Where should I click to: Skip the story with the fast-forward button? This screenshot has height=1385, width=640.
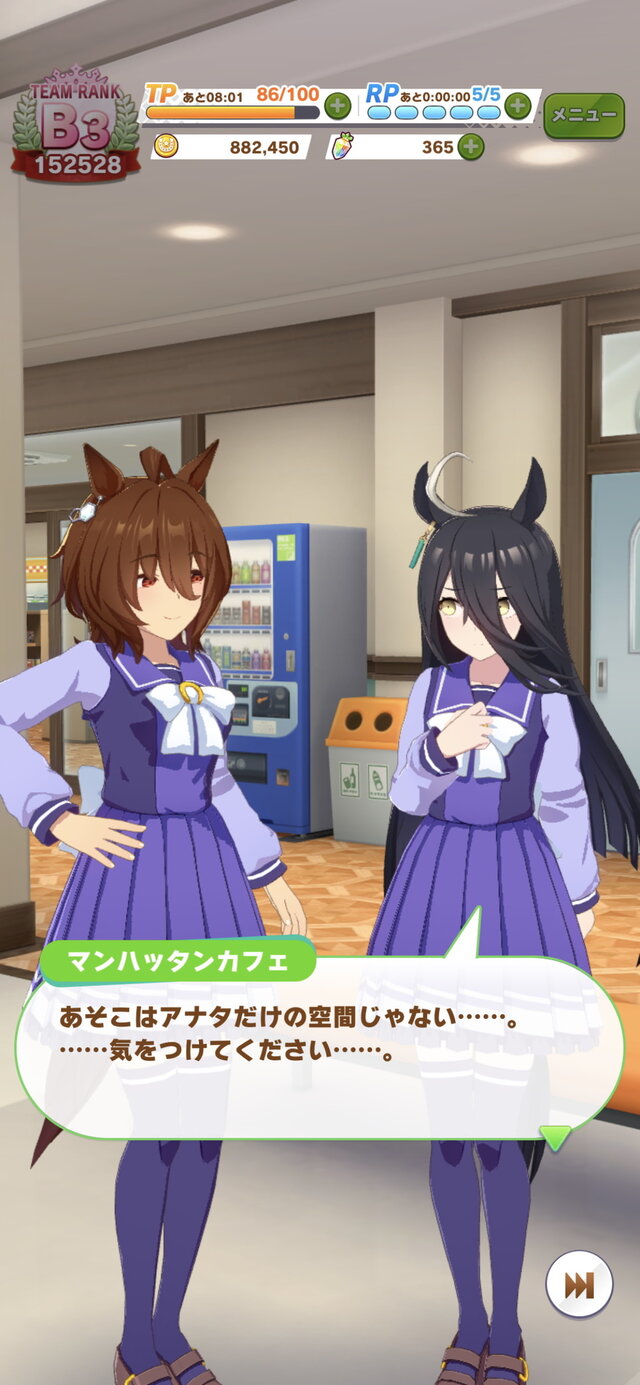[x=579, y=1285]
